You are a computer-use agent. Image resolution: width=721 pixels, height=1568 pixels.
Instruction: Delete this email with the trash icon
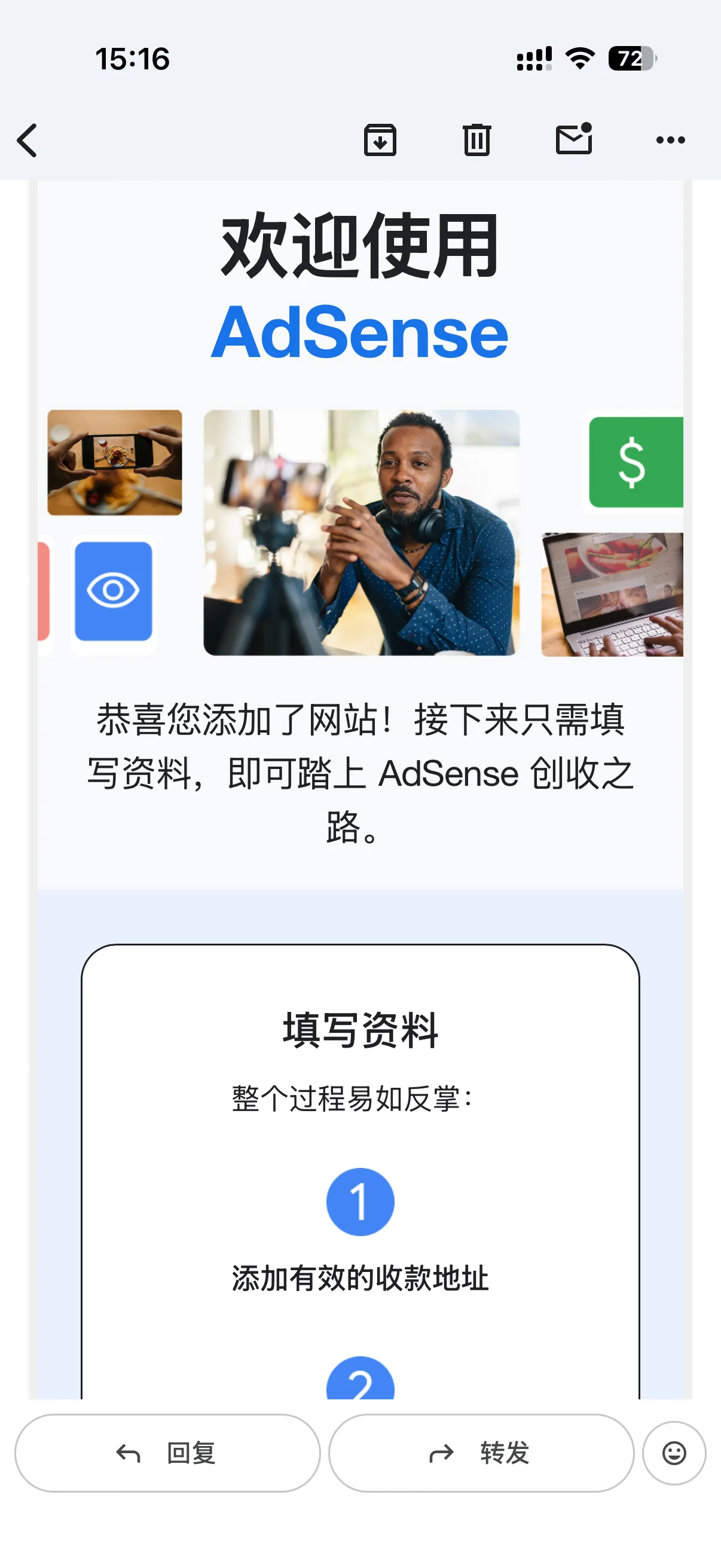point(477,140)
